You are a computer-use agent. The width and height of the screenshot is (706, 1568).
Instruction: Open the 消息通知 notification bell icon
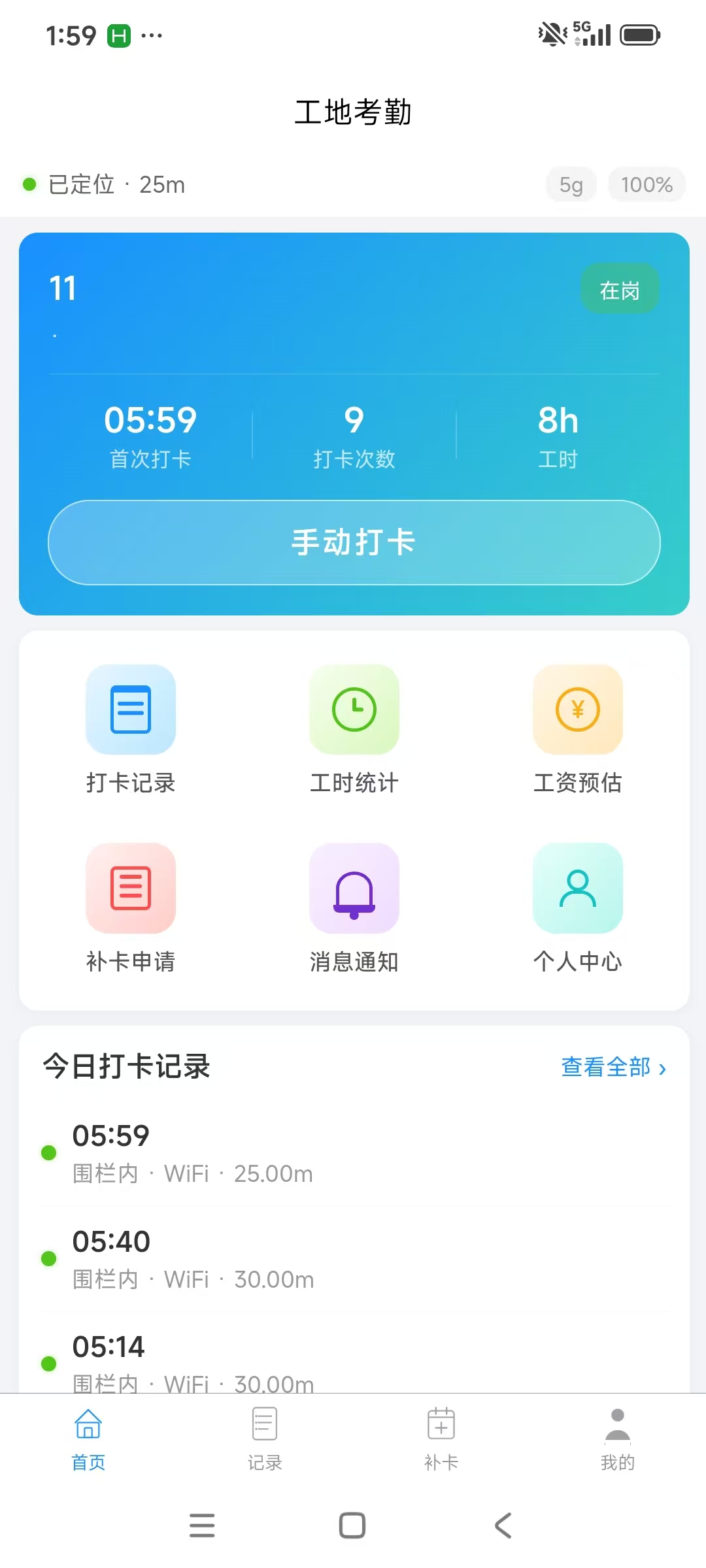[354, 889]
